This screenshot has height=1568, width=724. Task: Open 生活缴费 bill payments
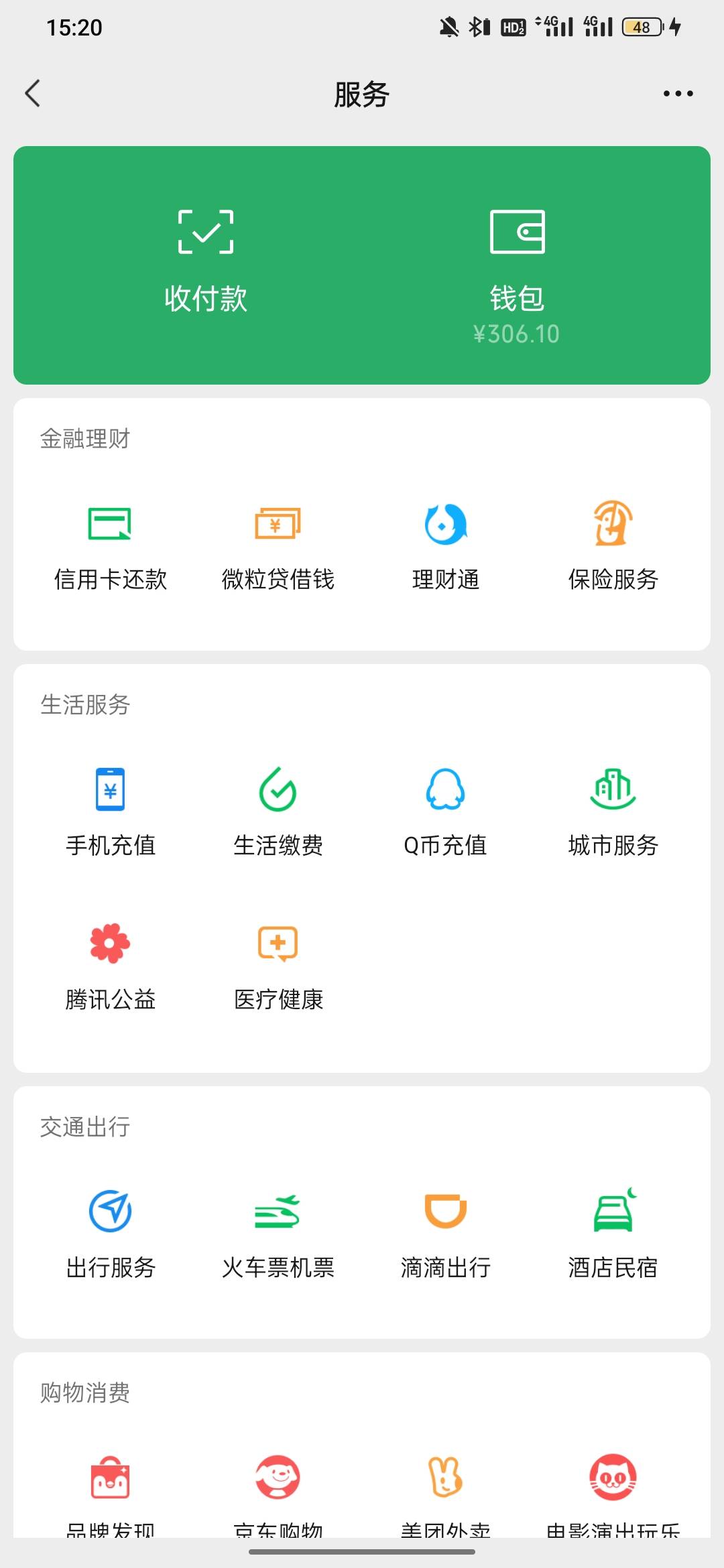pos(278,811)
